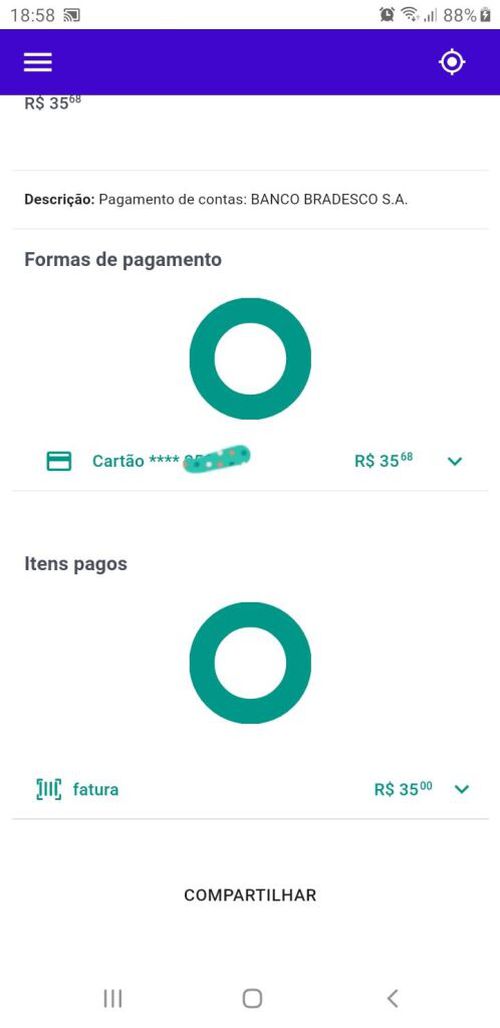Expand the Cartão payment details chevron
Image resolution: width=500 pixels, height=1028 pixels.
(455, 461)
